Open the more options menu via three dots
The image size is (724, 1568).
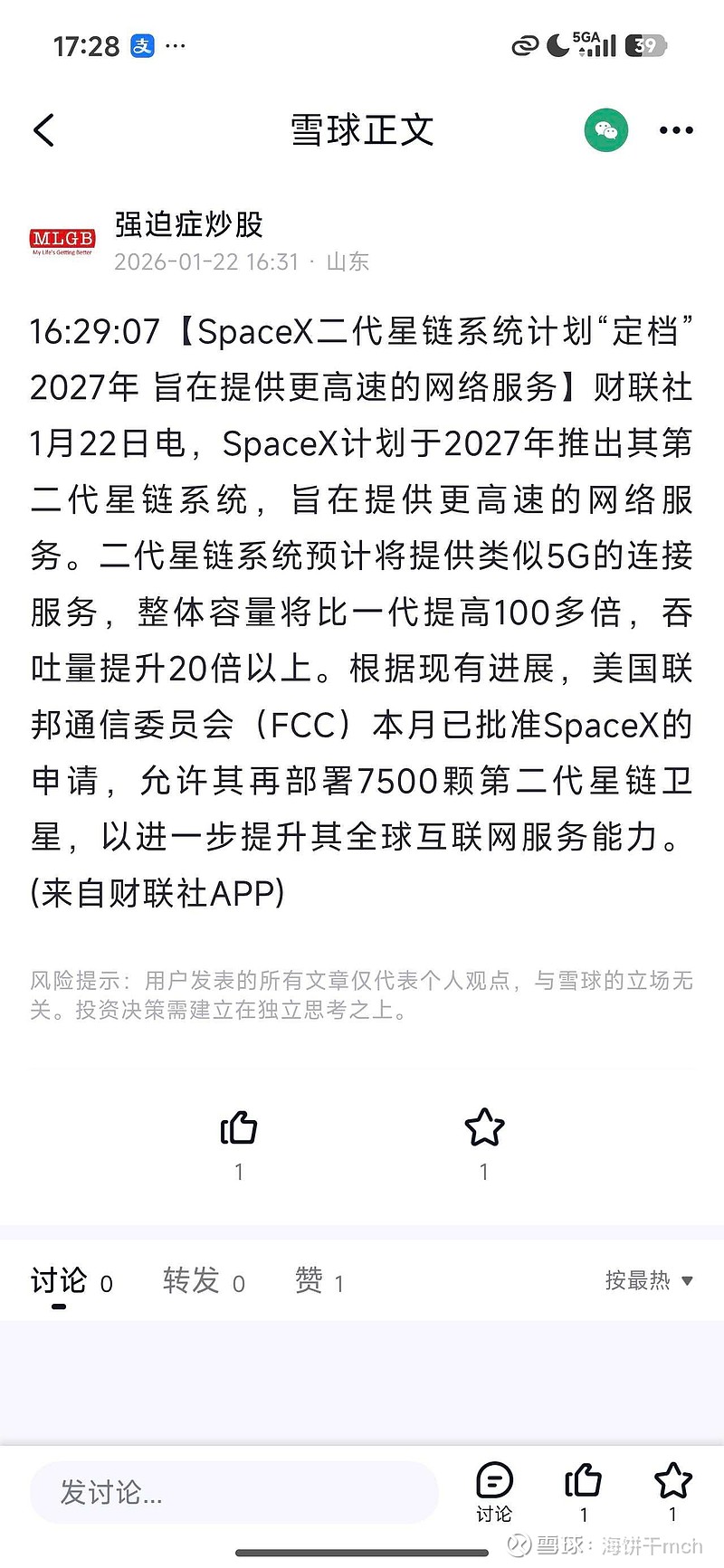[x=676, y=129]
